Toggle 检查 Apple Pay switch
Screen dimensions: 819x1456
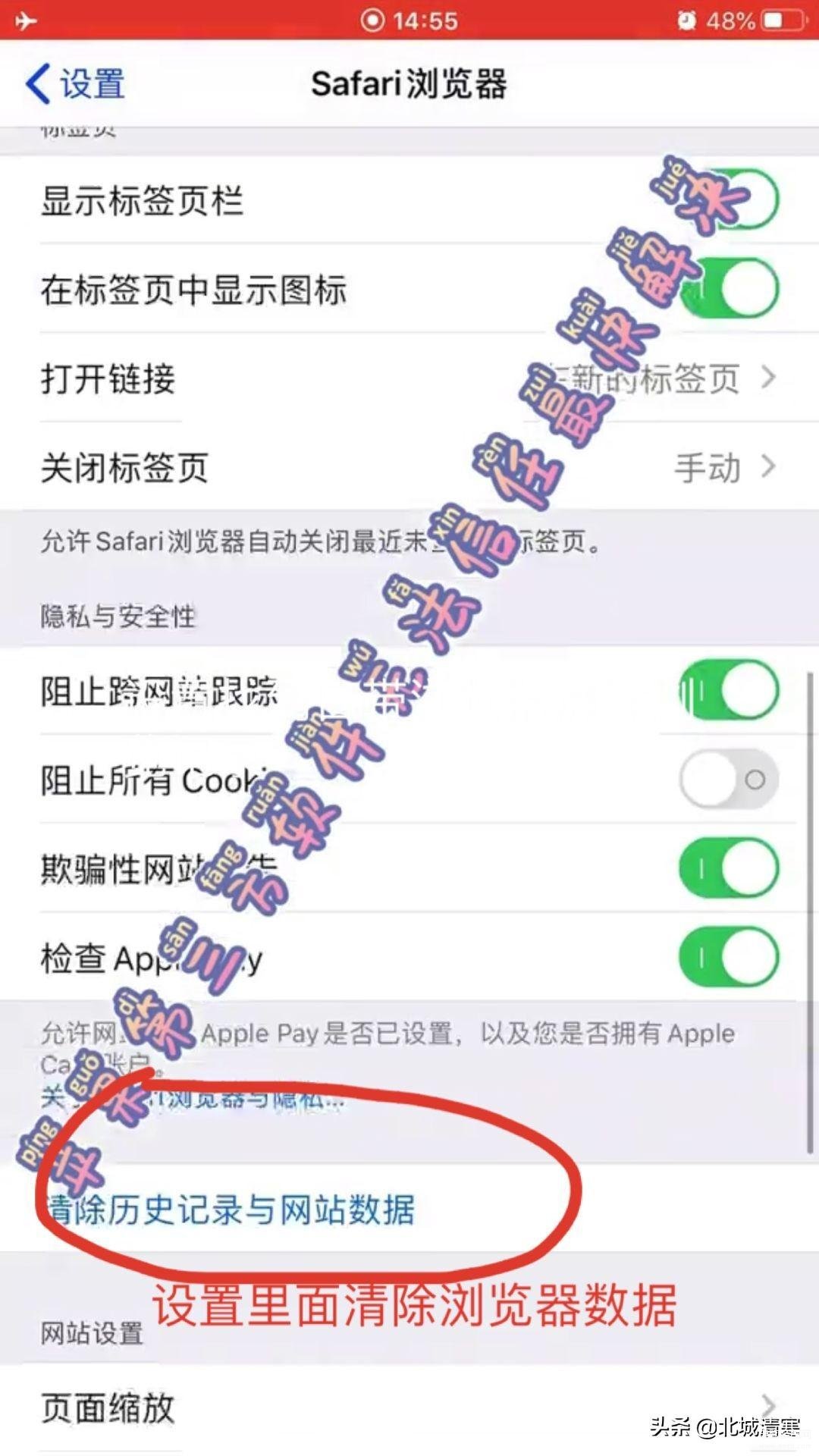[730, 955]
